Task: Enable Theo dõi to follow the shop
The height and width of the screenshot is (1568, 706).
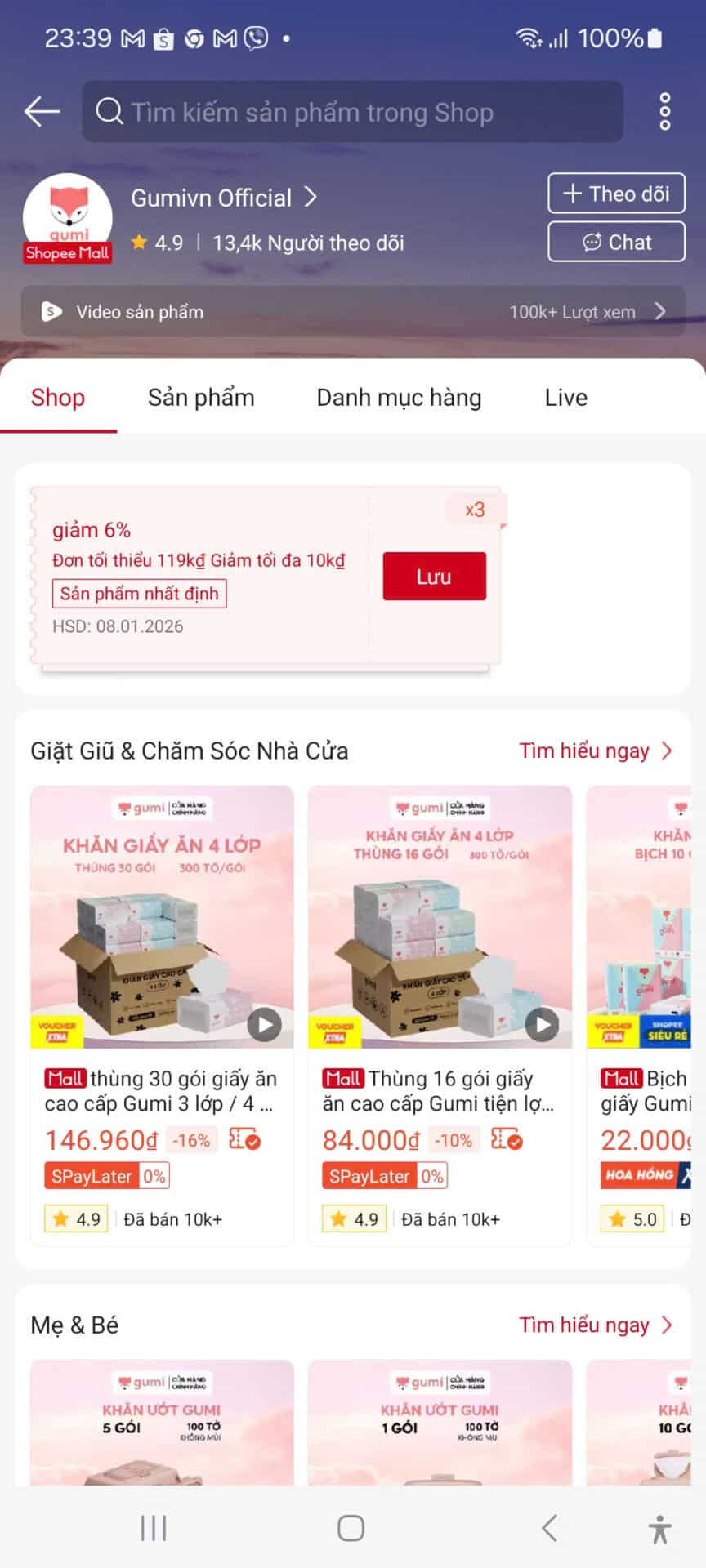Action: [615, 194]
